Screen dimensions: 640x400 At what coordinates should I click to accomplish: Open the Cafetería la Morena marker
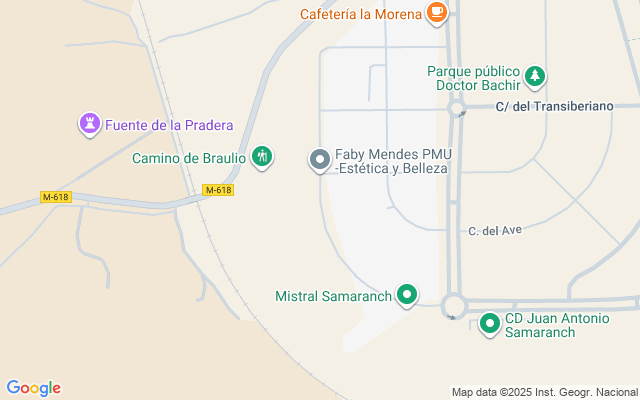pyautogui.click(x=436, y=12)
